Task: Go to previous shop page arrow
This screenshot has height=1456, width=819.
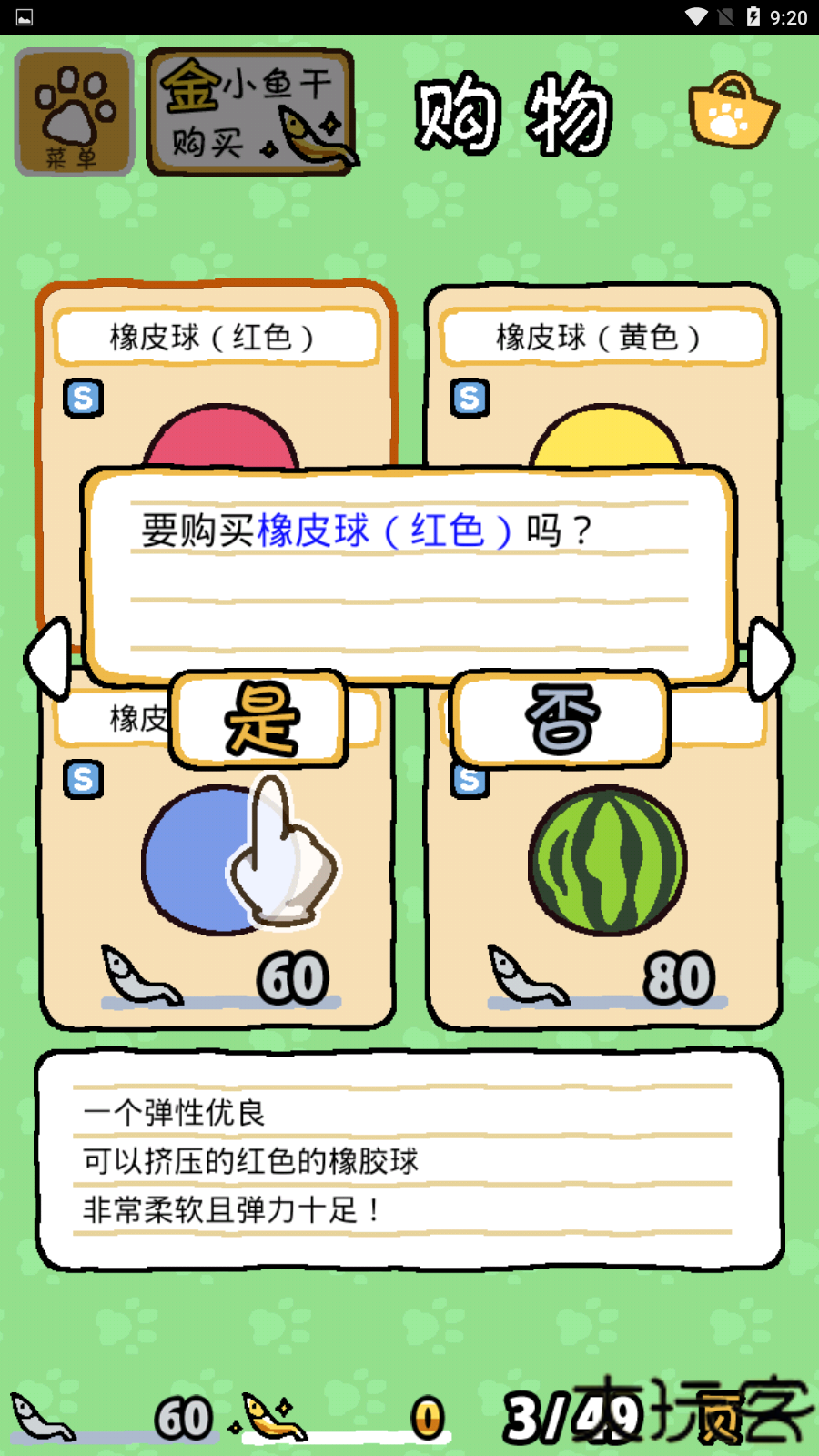Action: point(47,659)
